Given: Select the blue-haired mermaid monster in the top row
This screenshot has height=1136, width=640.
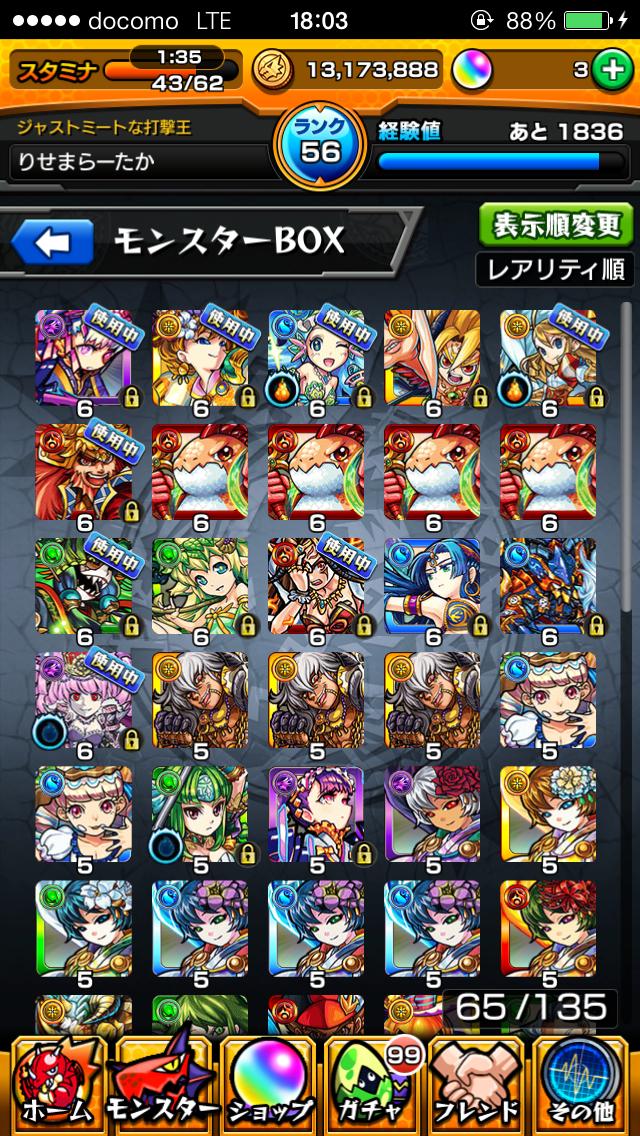Looking at the screenshot, I should pos(316,357).
